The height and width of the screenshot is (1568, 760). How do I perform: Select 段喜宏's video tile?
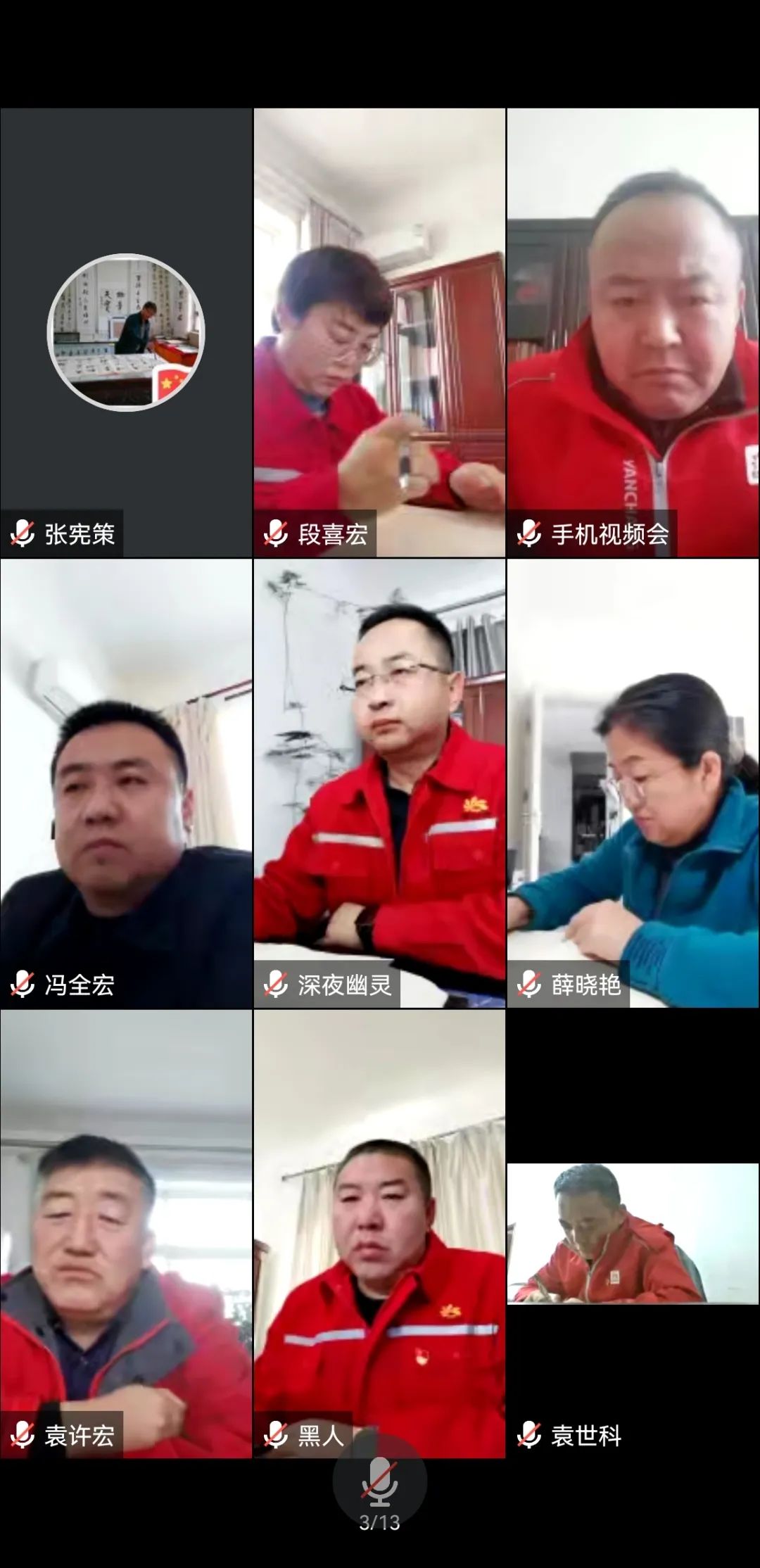pyautogui.click(x=379, y=332)
